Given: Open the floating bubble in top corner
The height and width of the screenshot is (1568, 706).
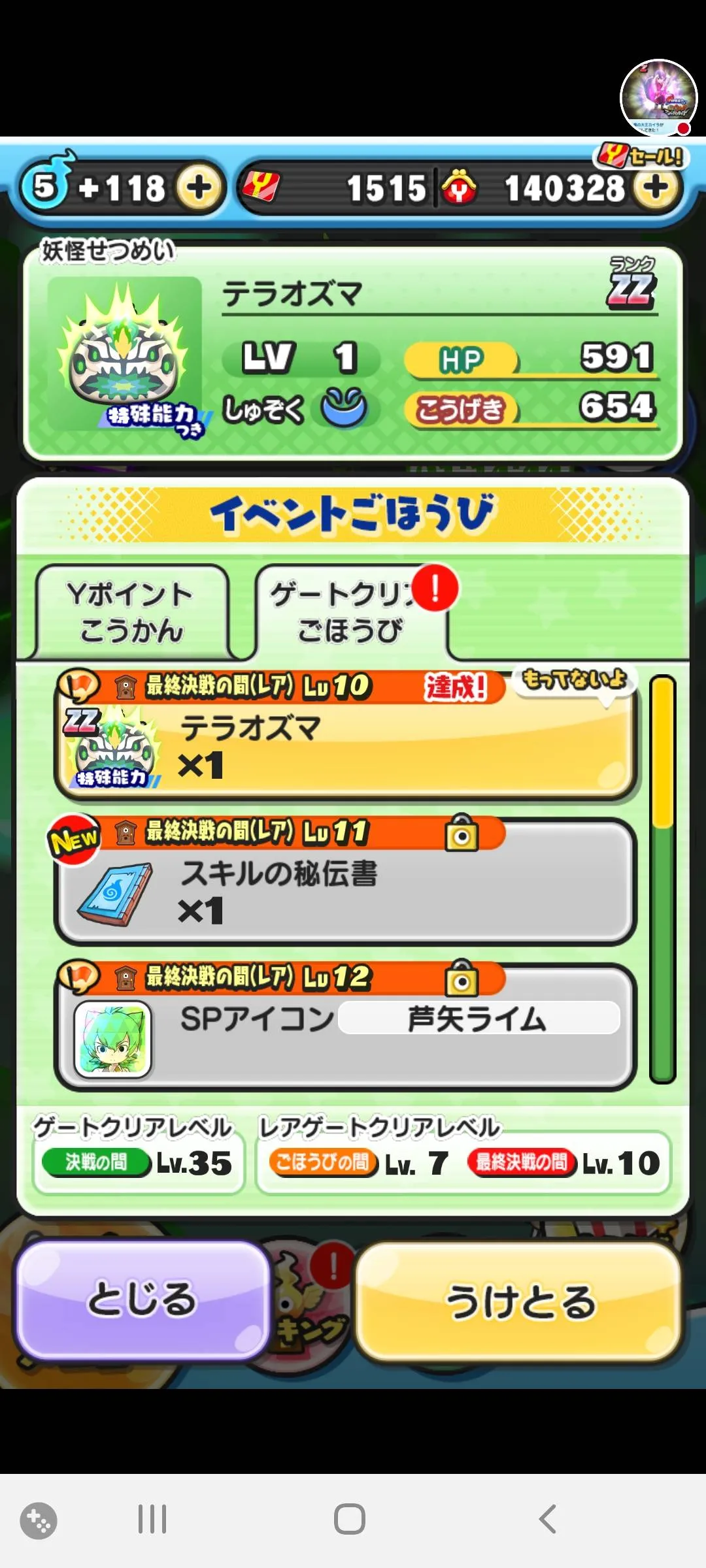Looking at the screenshot, I should click(x=658, y=98).
